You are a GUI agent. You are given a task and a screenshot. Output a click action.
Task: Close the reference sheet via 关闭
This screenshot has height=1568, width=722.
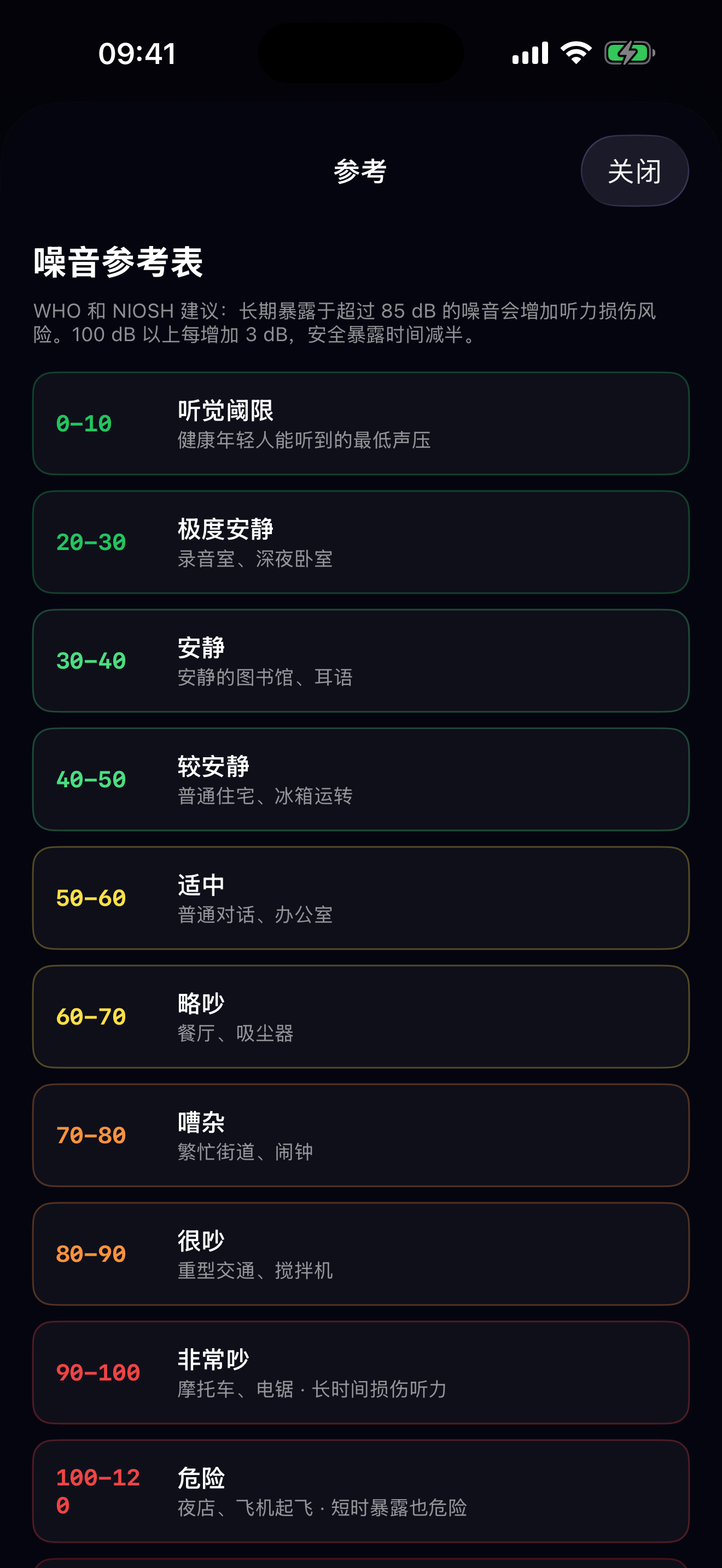[x=634, y=171]
